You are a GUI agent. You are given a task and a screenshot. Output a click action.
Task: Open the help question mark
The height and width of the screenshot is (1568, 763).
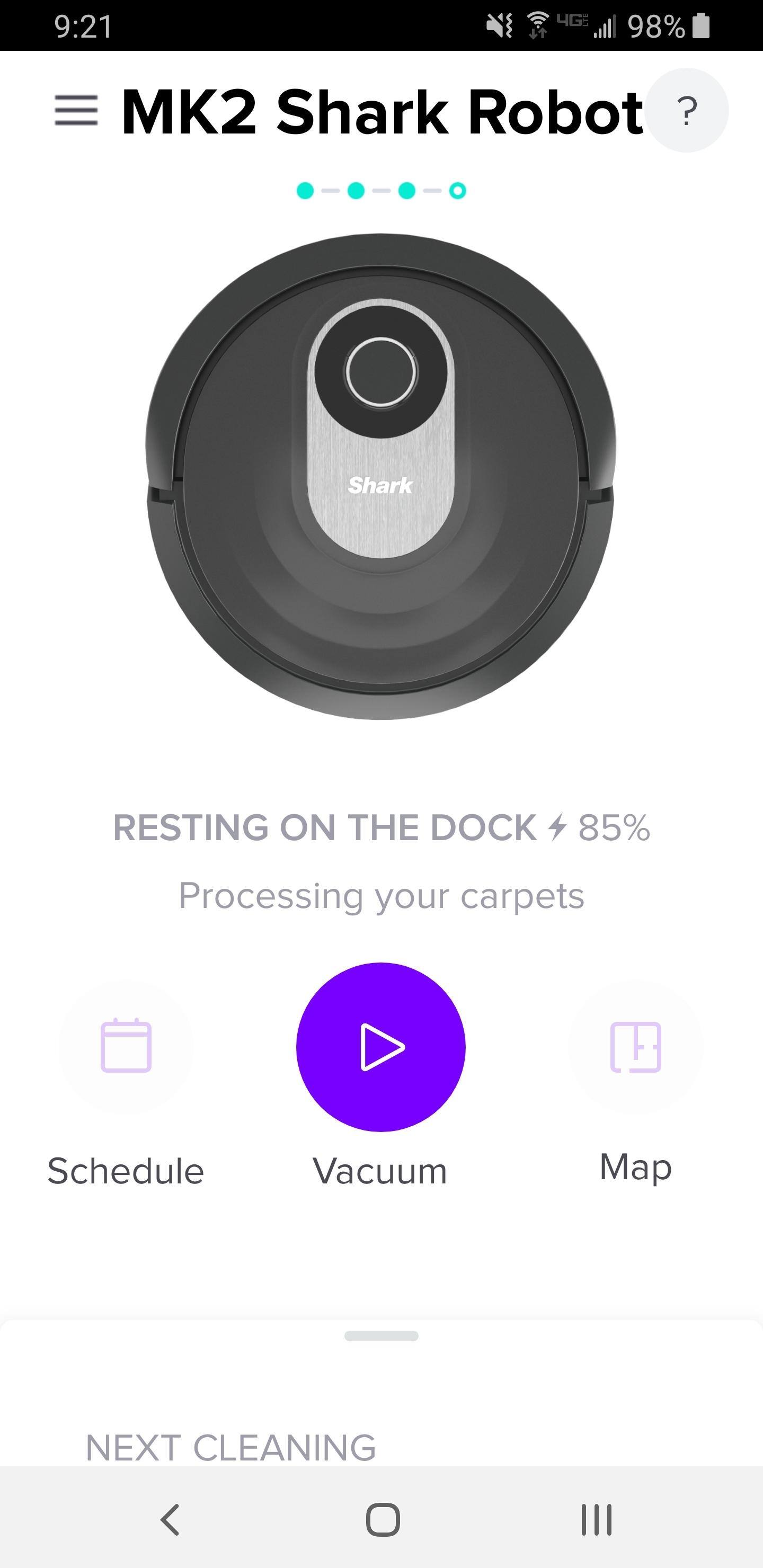(686, 110)
